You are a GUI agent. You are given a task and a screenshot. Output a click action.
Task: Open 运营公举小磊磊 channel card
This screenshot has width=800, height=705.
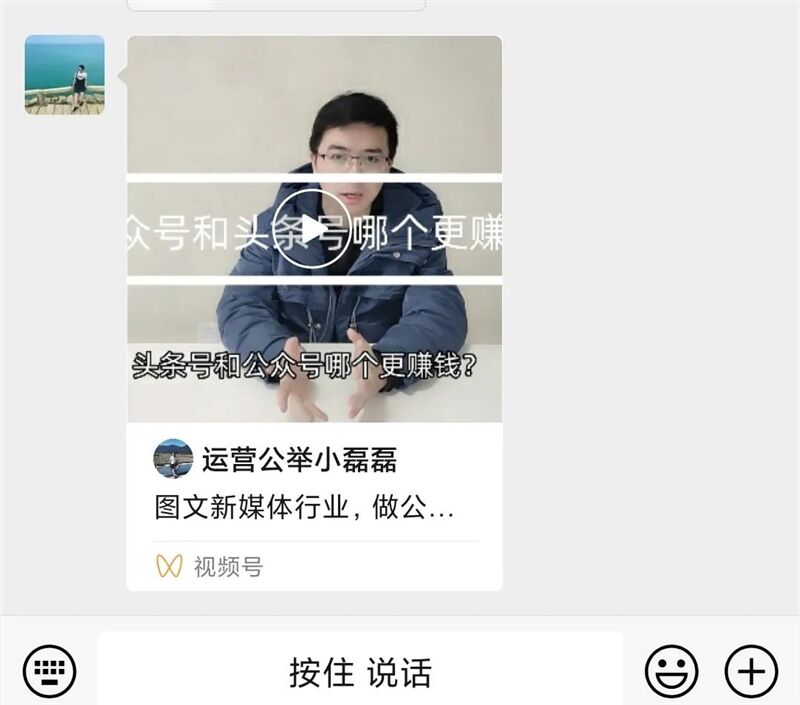pyautogui.click(x=299, y=460)
